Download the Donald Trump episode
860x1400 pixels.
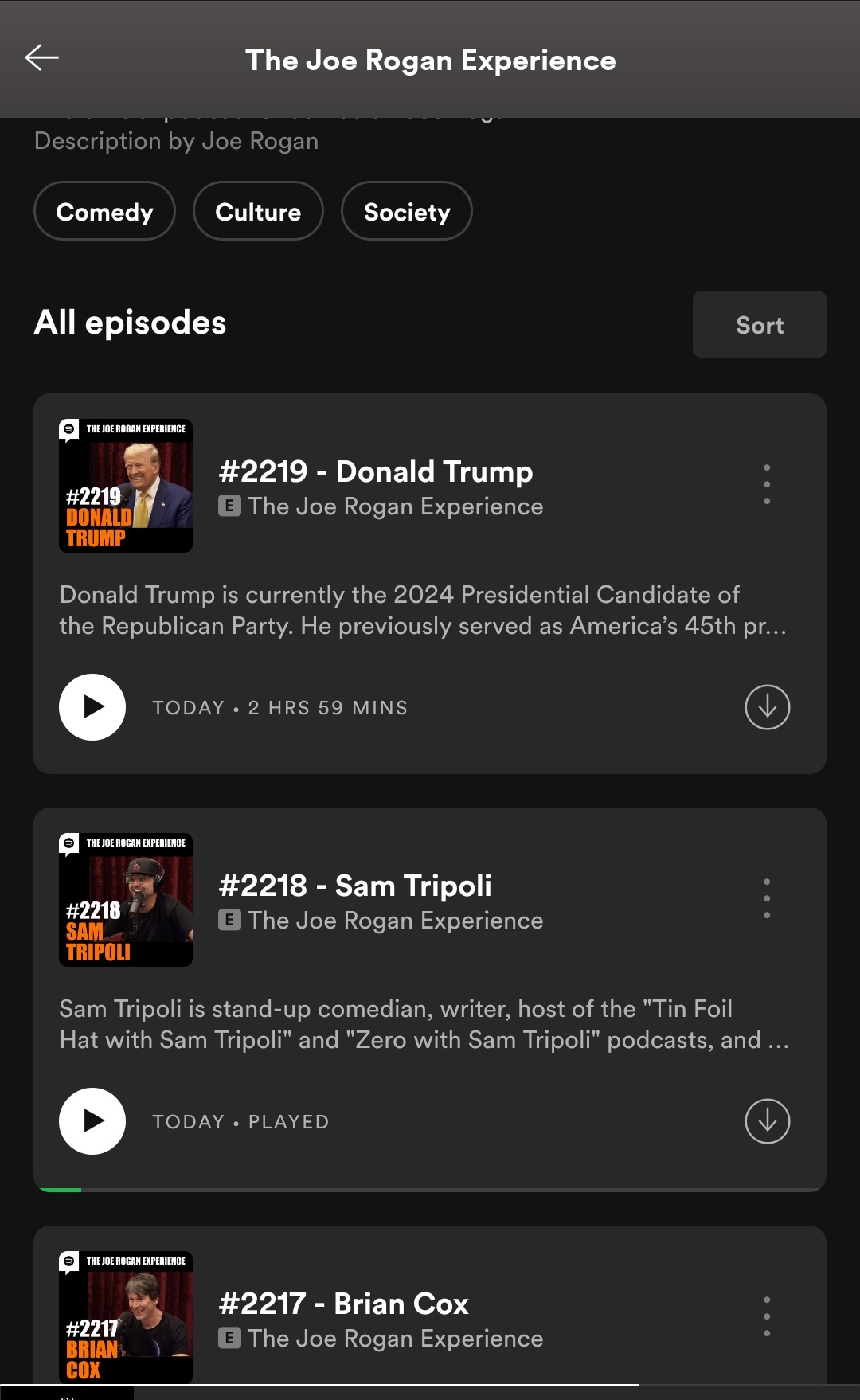(767, 707)
